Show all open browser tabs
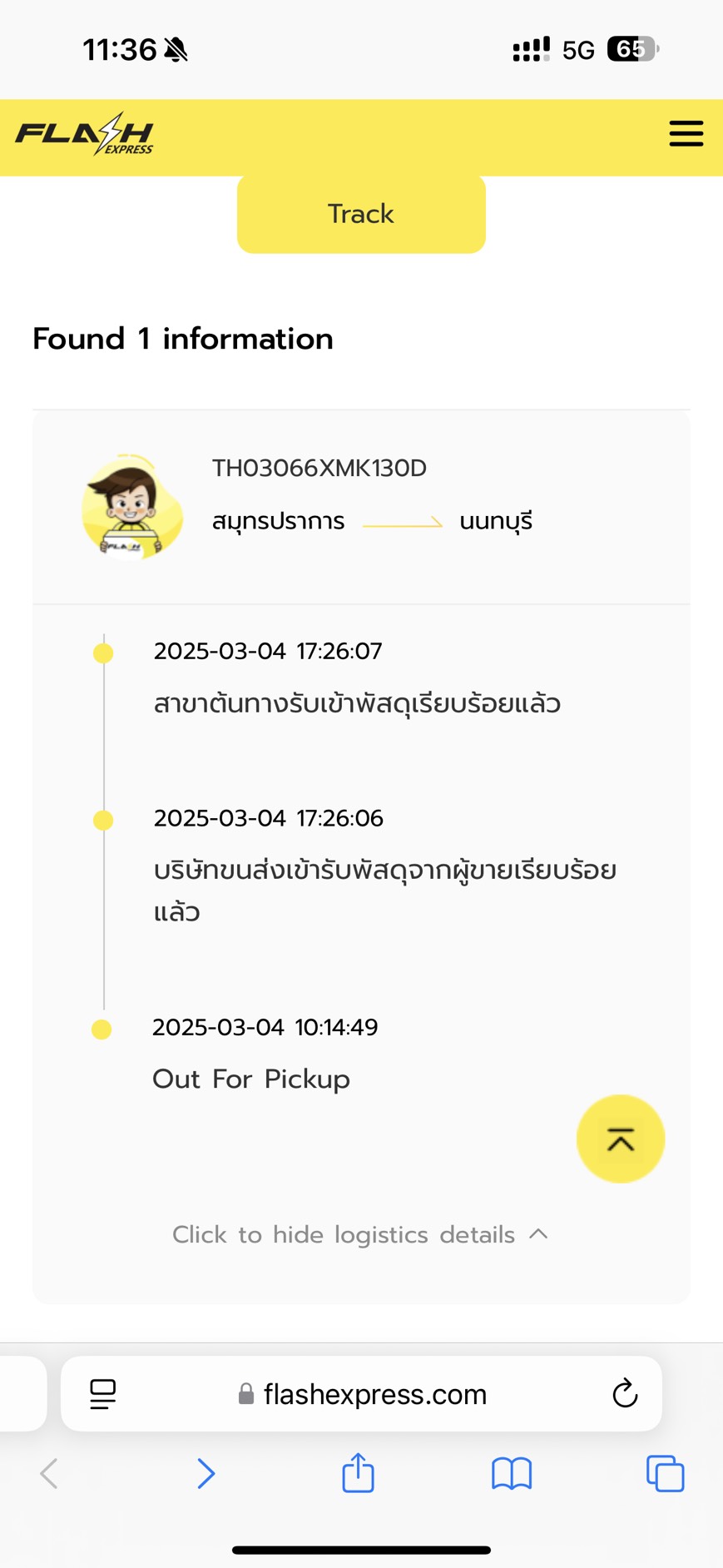 click(x=665, y=1473)
